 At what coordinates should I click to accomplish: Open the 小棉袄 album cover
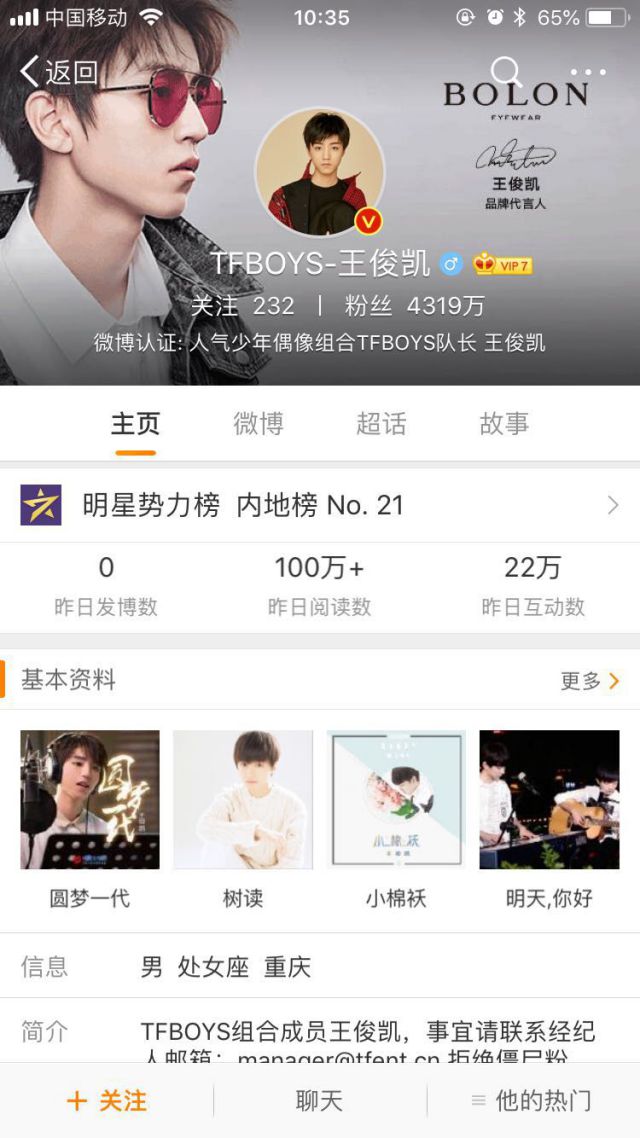(x=396, y=800)
